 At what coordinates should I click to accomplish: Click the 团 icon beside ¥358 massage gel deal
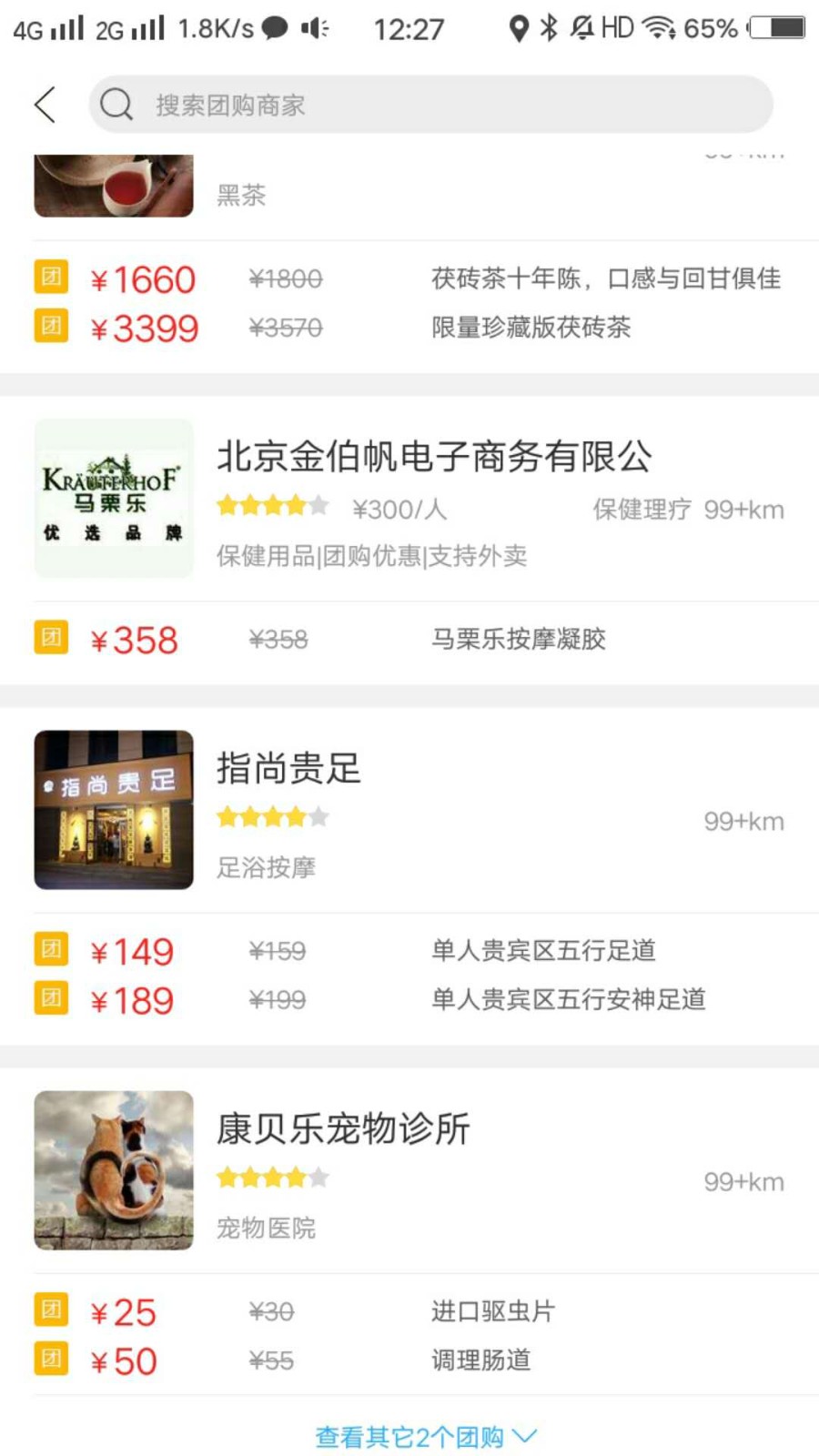[51, 637]
